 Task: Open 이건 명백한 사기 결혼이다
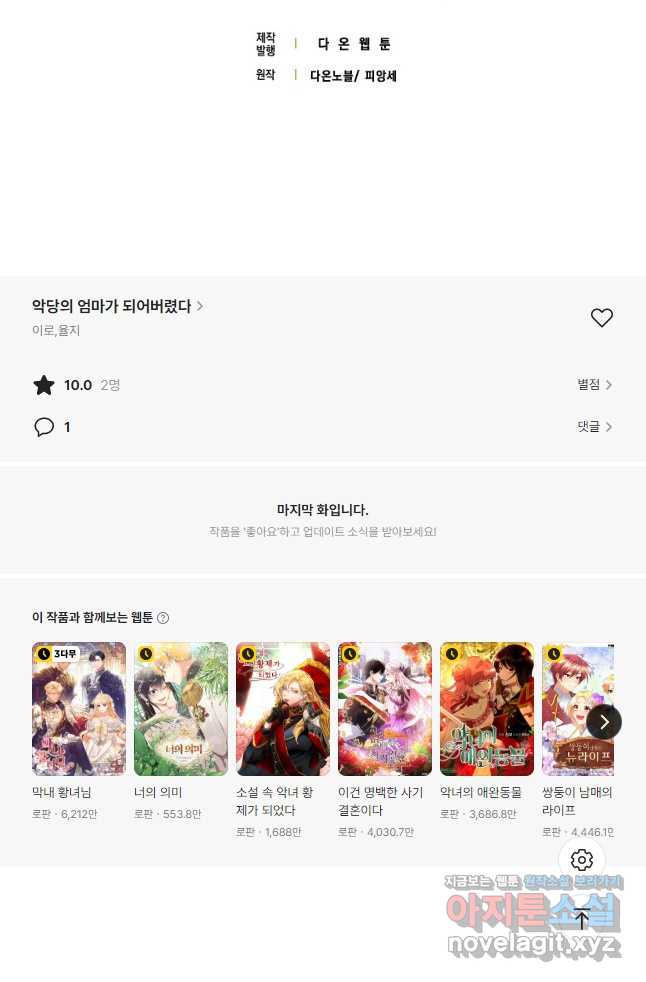coord(385,709)
